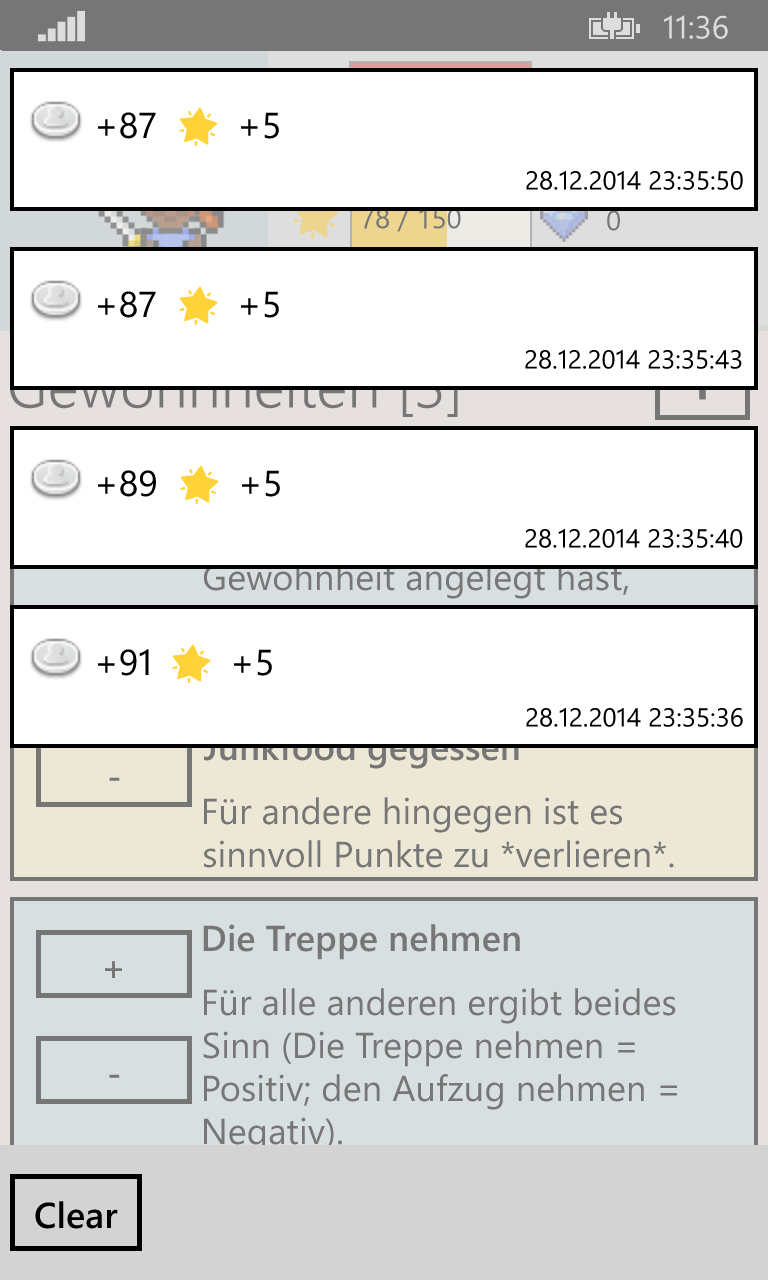Tap minus on the Junkfood gegessen habit
This screenshot has height=1280, width=768.
click(113, 775)
